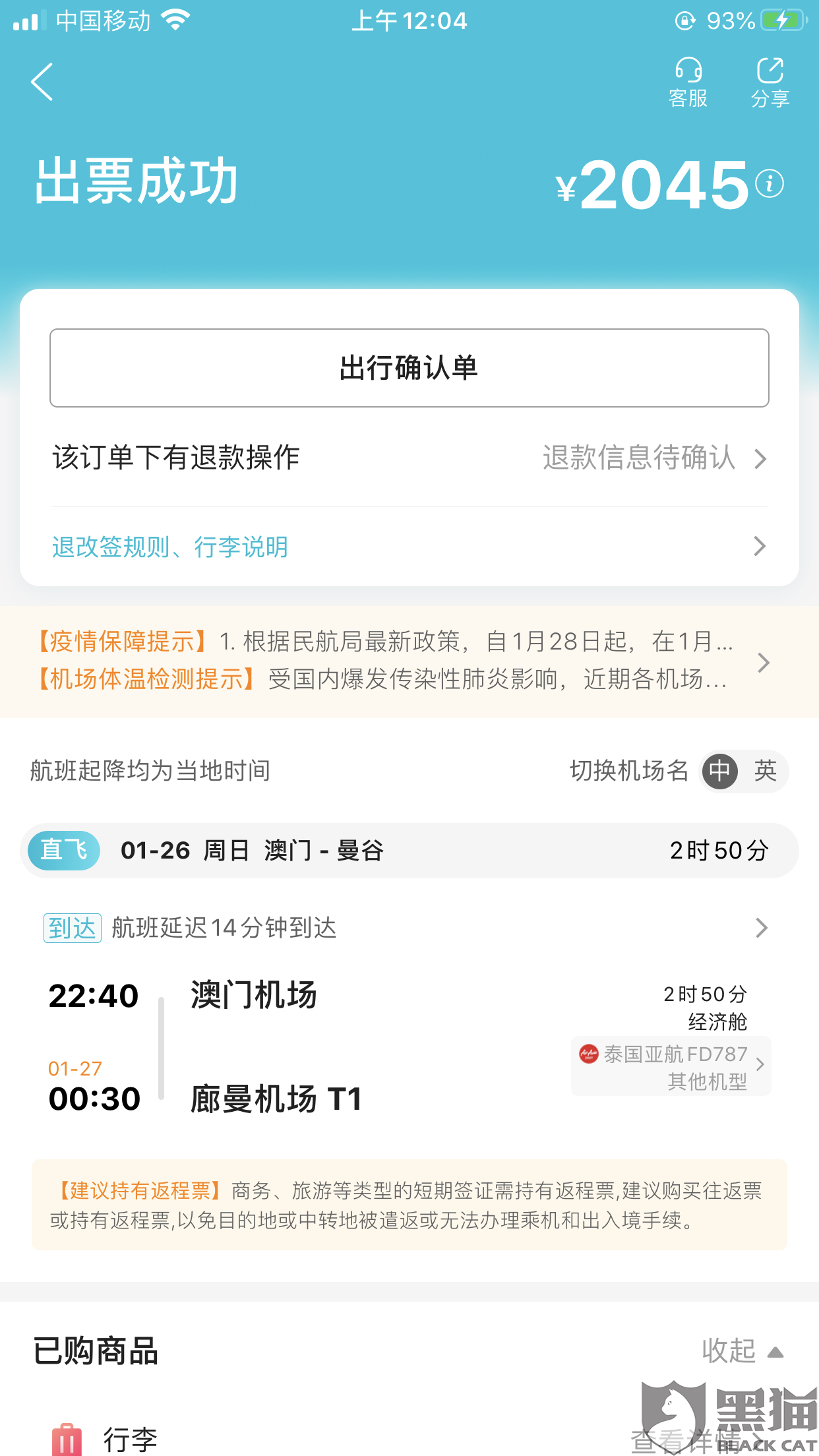Open 泰国亚航 FD787 flight info
Screen dimensions: 819x1456
click(x=671, y=1066)
